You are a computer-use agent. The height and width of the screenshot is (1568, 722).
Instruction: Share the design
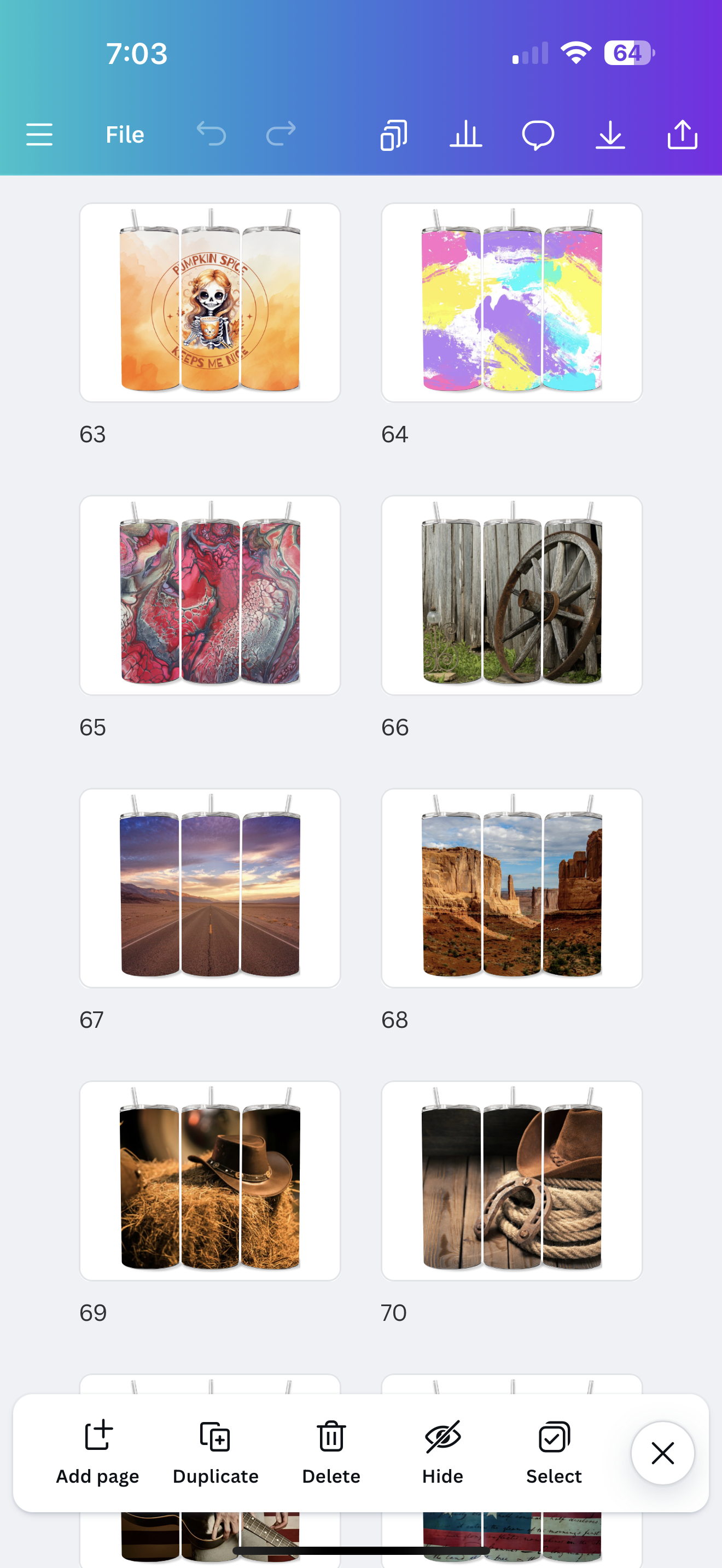pyautogui.click(x=683, y=134)
